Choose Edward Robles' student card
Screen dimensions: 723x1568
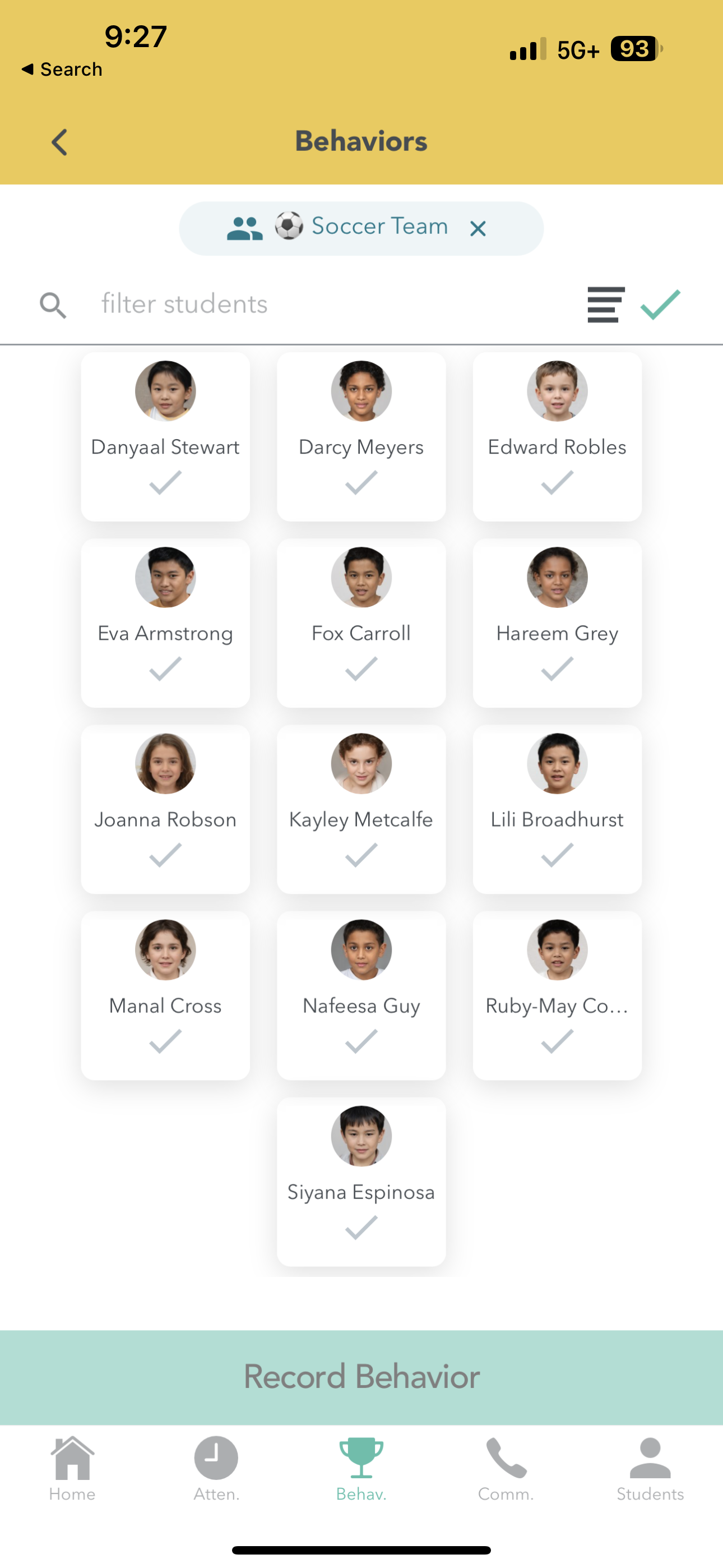557,436
